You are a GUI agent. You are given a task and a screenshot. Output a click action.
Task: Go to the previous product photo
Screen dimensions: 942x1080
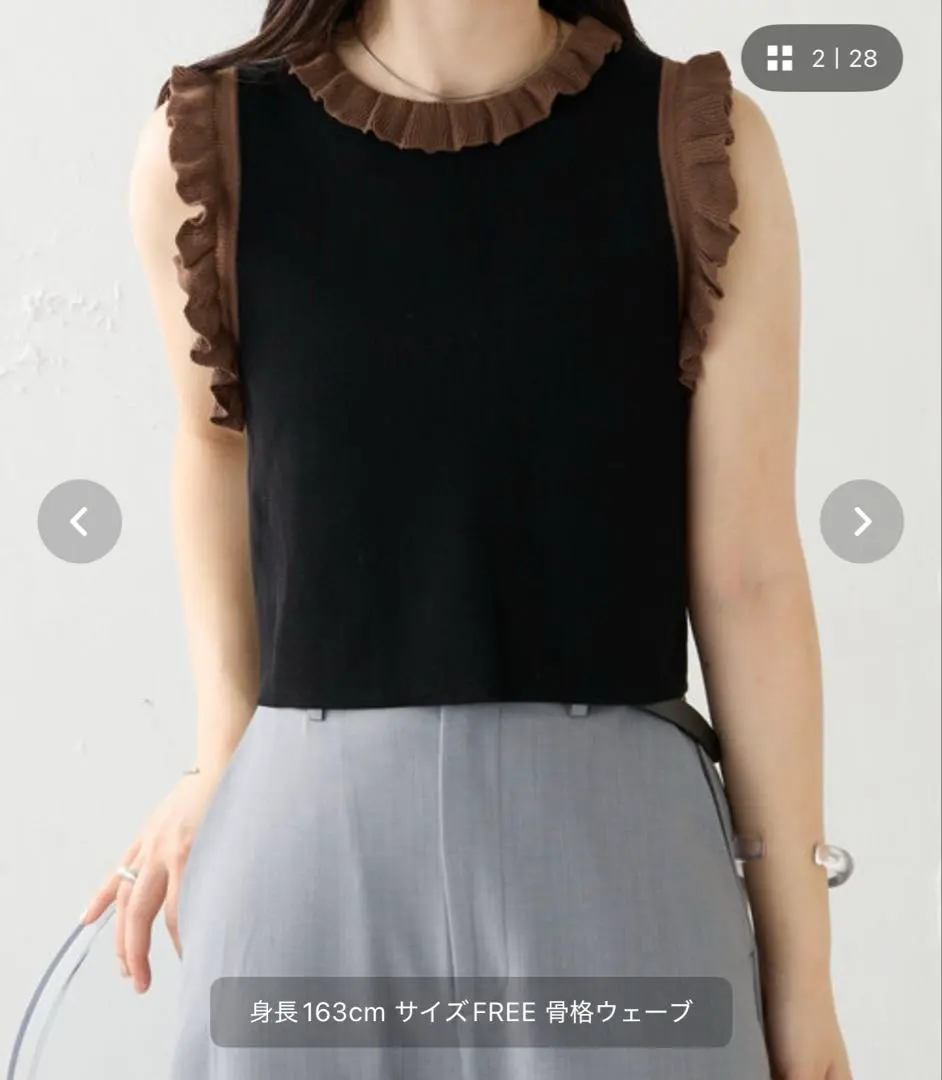[x=80, y=521]
